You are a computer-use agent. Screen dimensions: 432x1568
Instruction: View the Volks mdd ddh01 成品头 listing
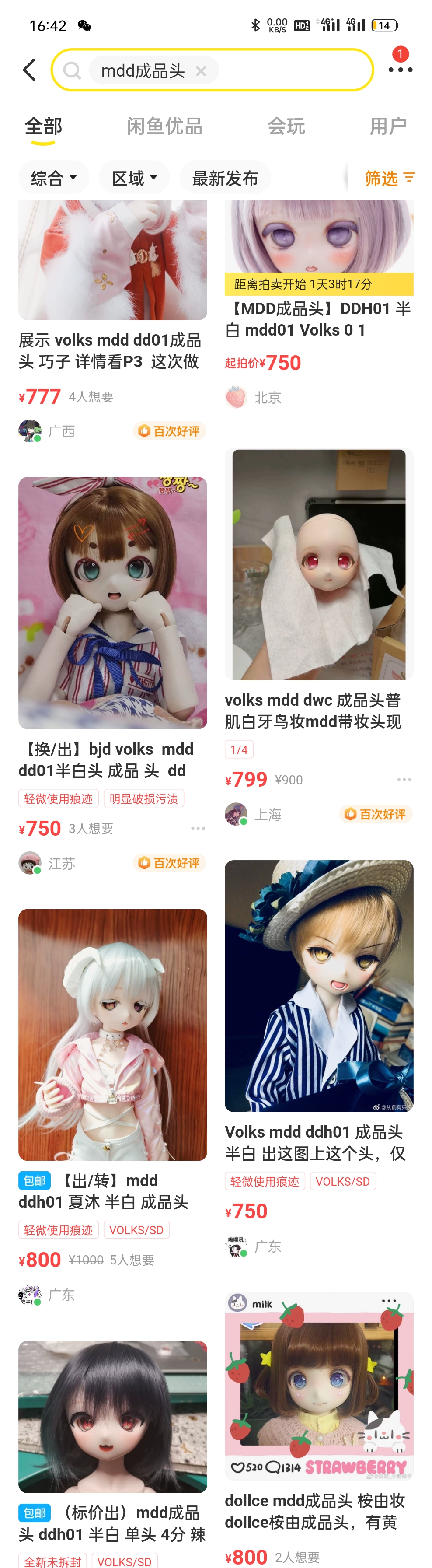click(x=318, y=1142)
